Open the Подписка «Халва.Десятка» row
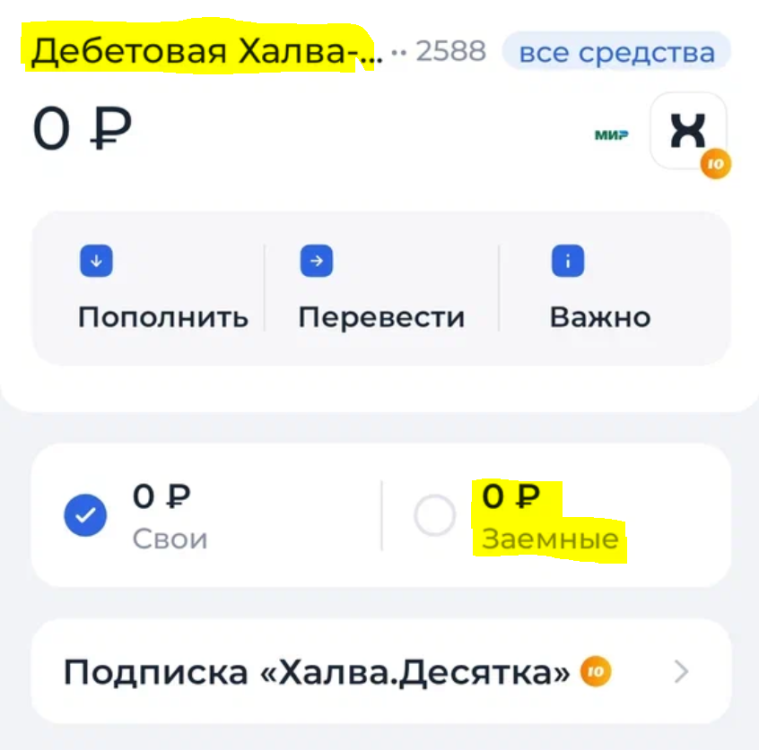The width and height of the screenshot is (759, 750). (x=380, y=672)
